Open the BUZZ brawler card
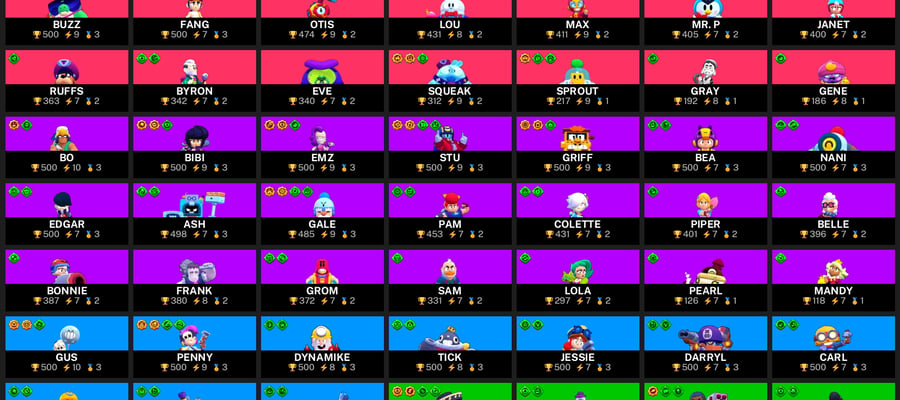 point(67,22)
